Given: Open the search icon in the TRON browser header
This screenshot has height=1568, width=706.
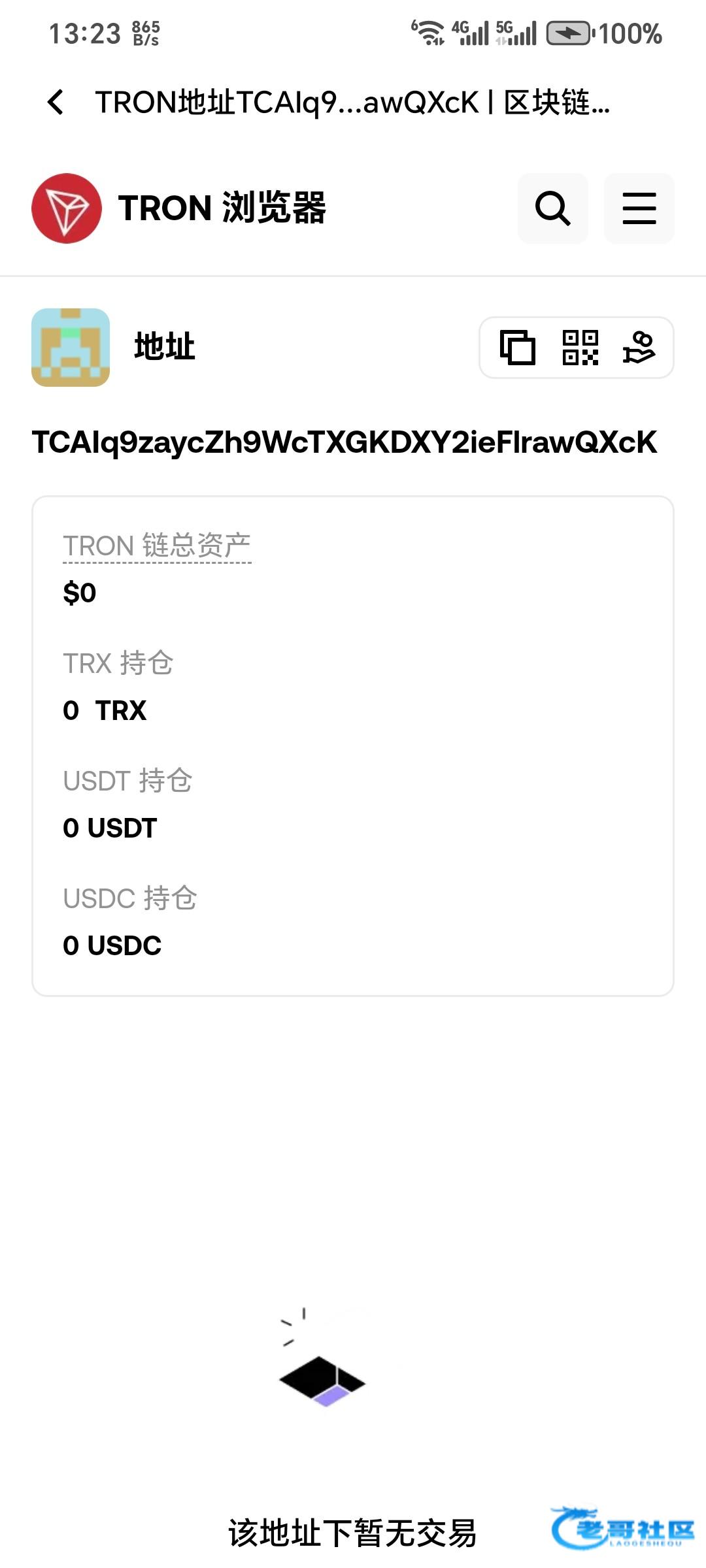Looking at the screenshot, I should pos(553,208).
